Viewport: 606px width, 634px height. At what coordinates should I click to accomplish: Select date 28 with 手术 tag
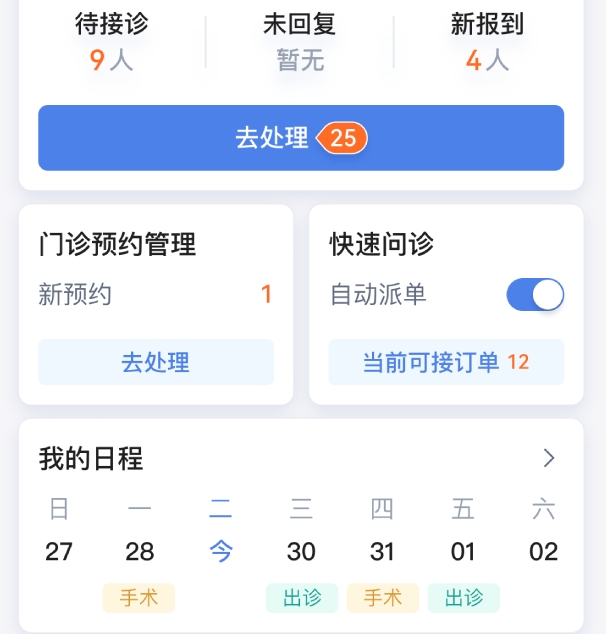click(x=140, y=551)
